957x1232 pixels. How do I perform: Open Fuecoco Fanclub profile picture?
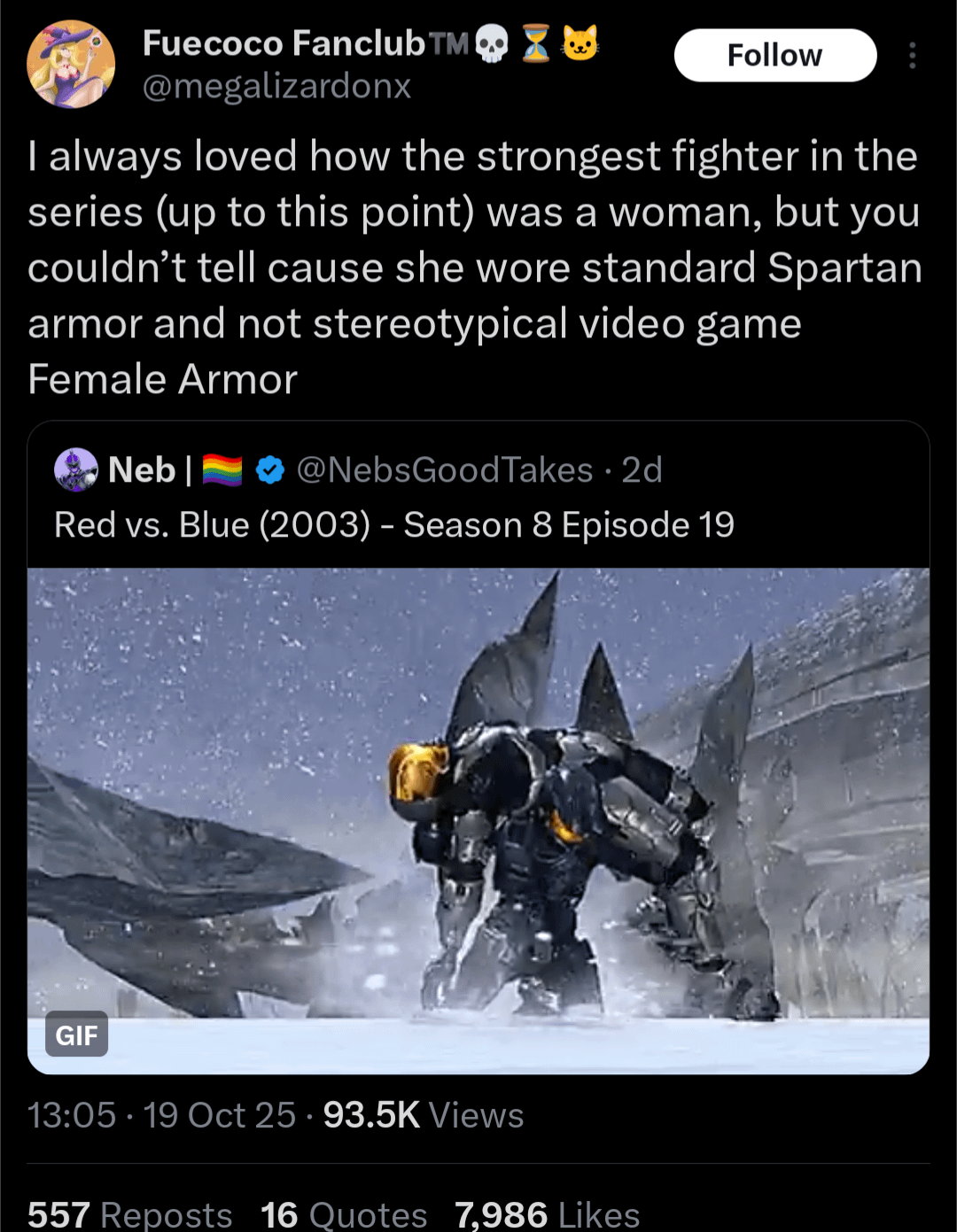click(71, 64)
